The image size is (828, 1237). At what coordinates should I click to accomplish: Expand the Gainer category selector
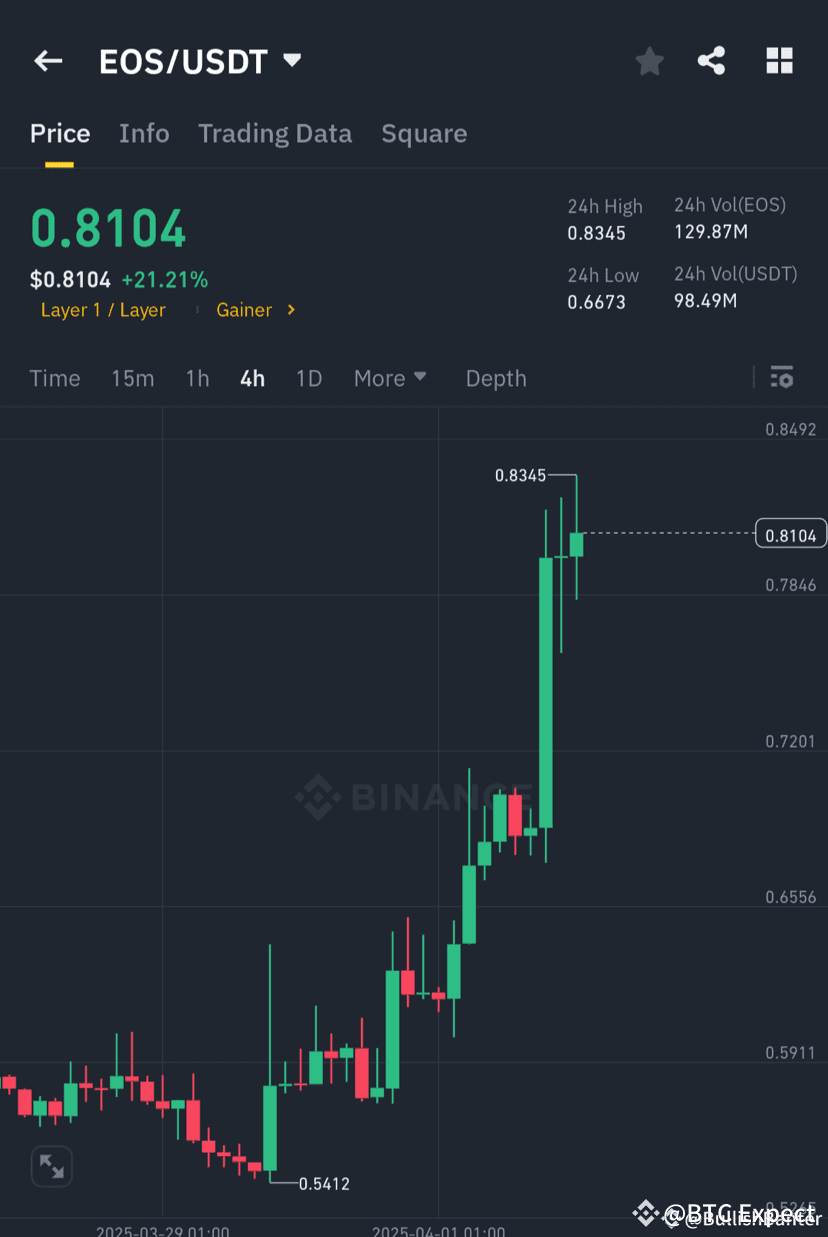[255, 310]
